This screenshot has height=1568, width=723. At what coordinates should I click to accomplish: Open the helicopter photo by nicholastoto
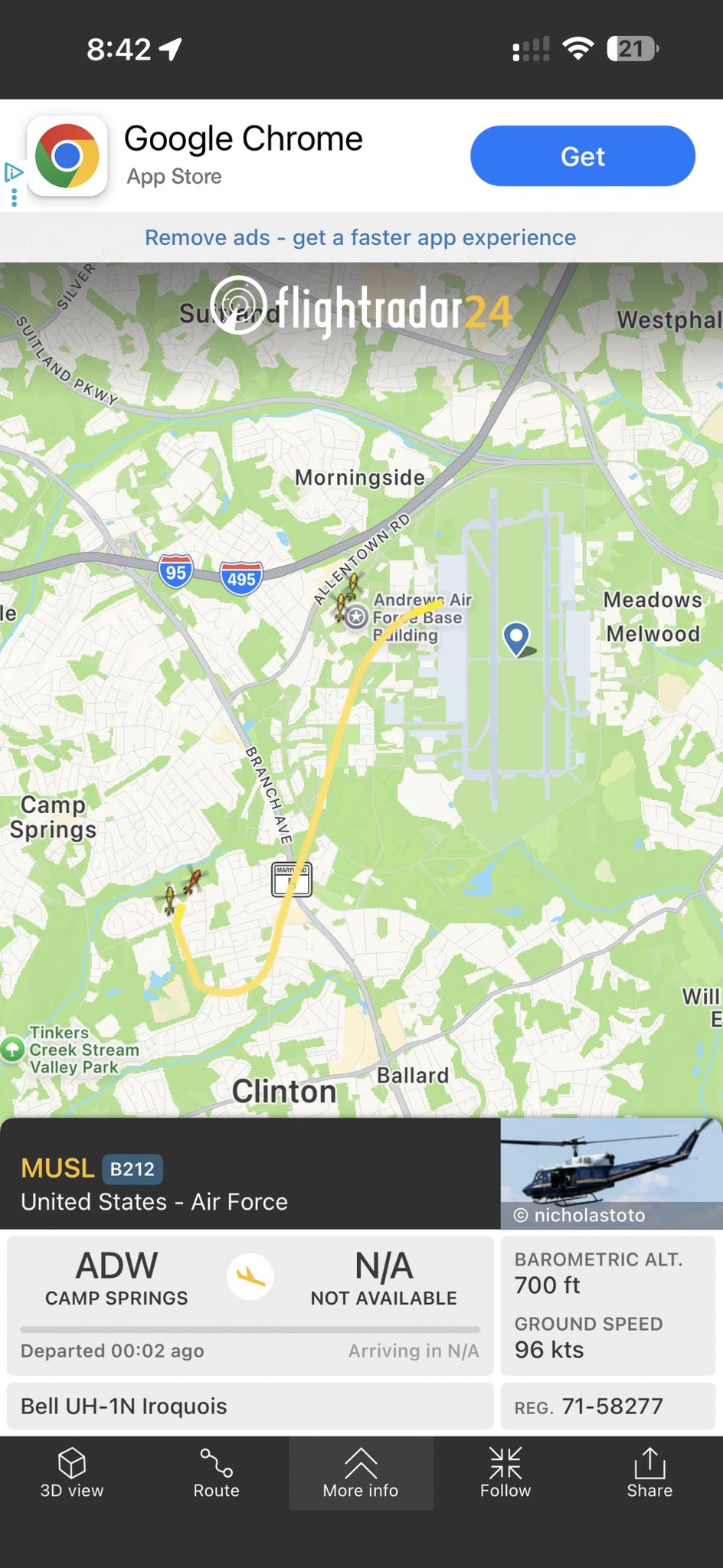pyautogui.click(x=611, y=1173)
